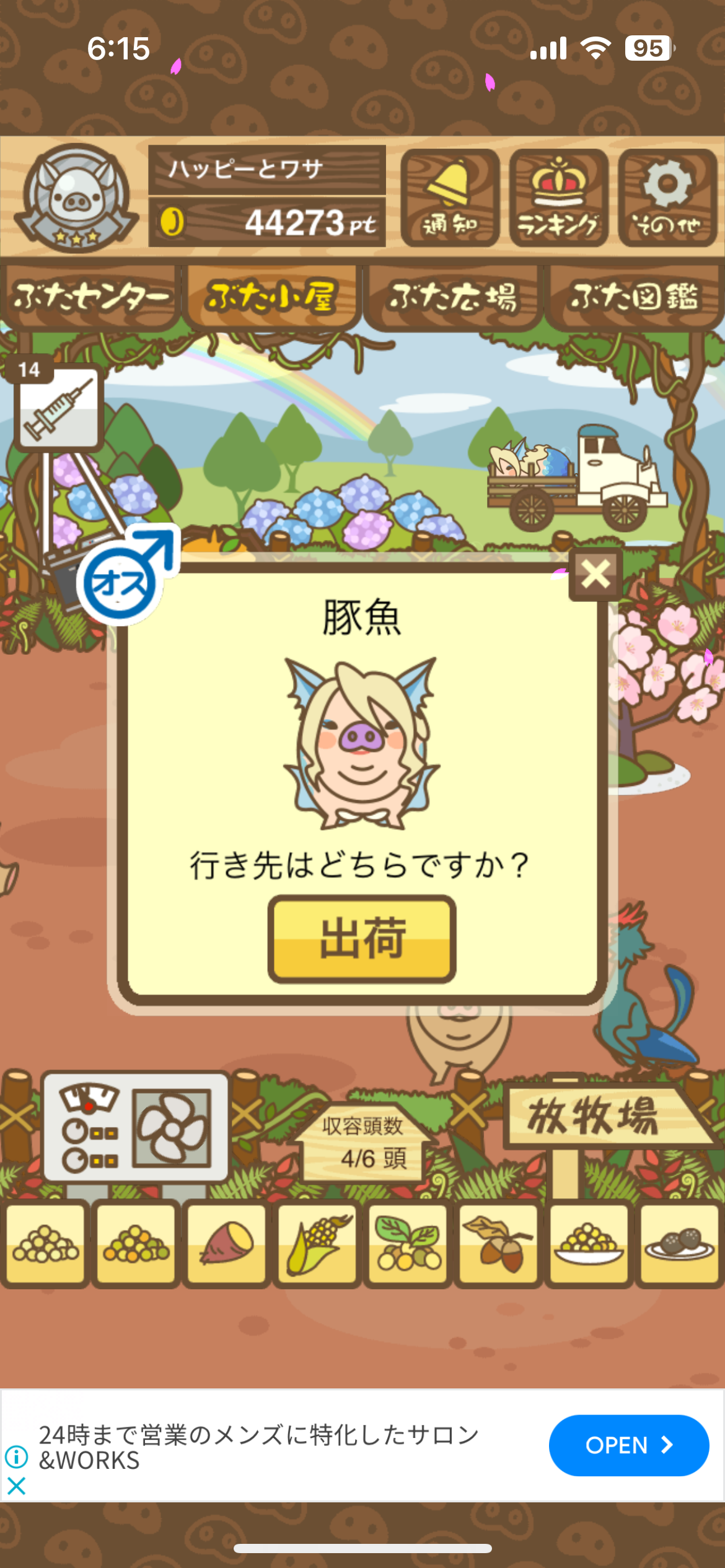The image size is (725, 1568).
Task: Switch to the ぶた小屋 tab
Action: (271, 297)
